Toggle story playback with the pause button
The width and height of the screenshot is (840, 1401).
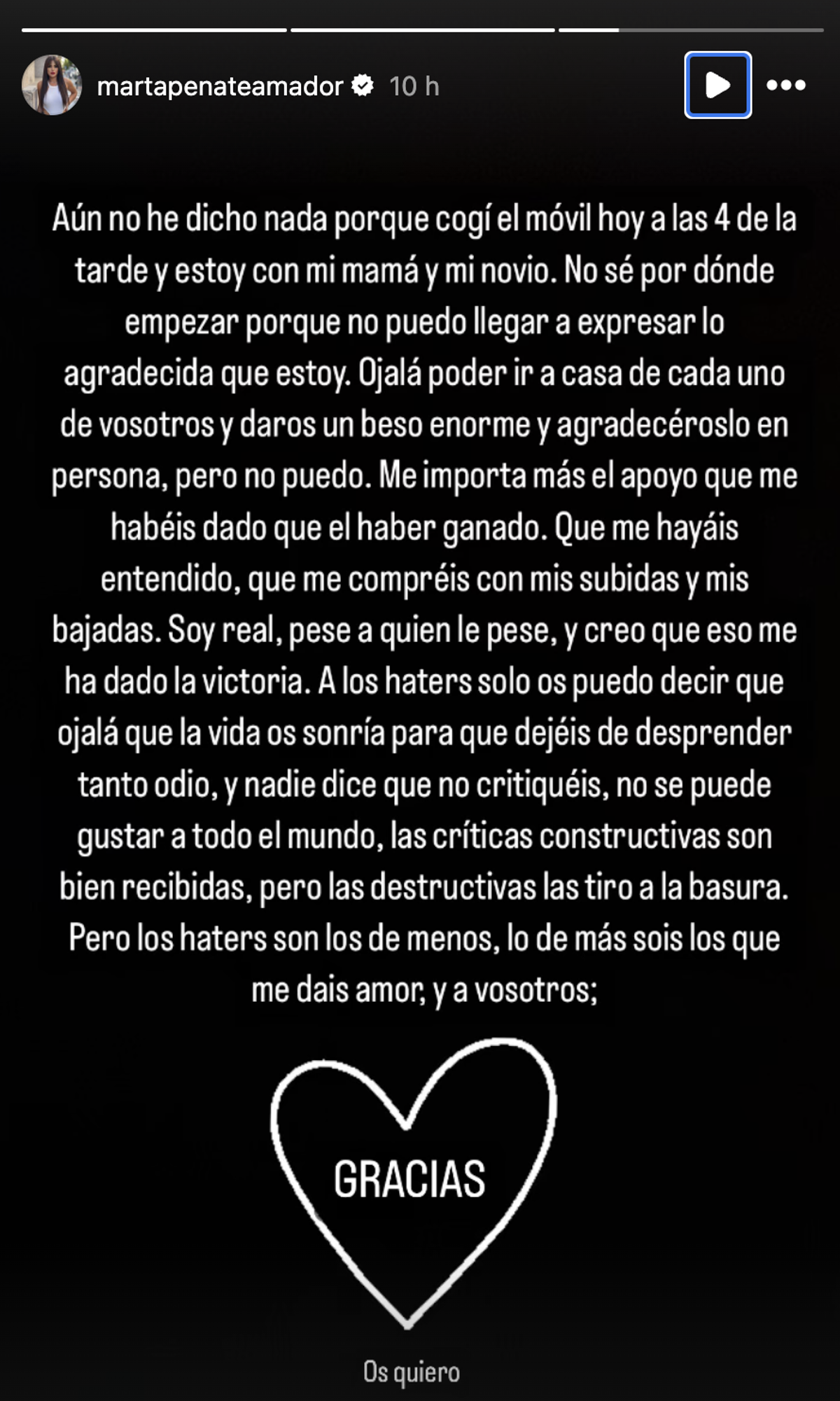[x=717, y=84]
